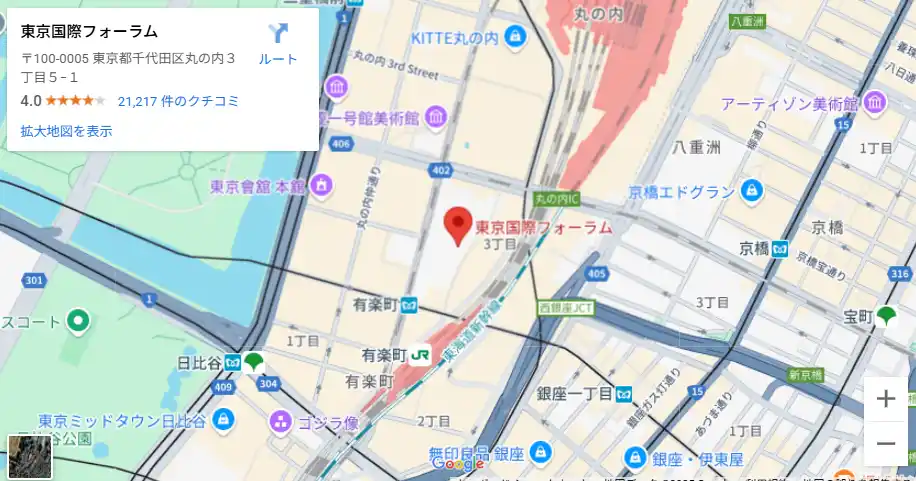The height and width of the screenshot is (481, 916).
Task: Select the red 東京国際フォーラム map pin
Action: 457,226
